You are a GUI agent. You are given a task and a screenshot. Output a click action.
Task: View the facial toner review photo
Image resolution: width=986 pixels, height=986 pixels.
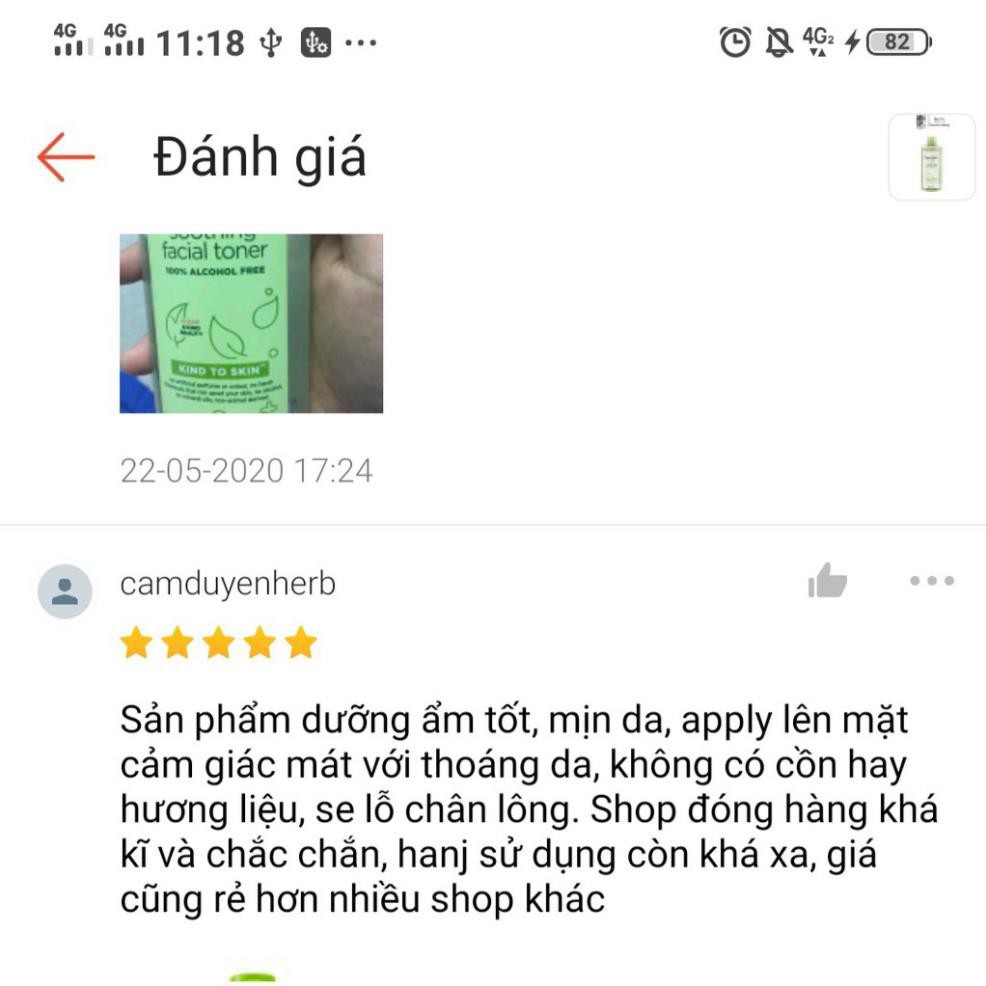click(251, 323)
